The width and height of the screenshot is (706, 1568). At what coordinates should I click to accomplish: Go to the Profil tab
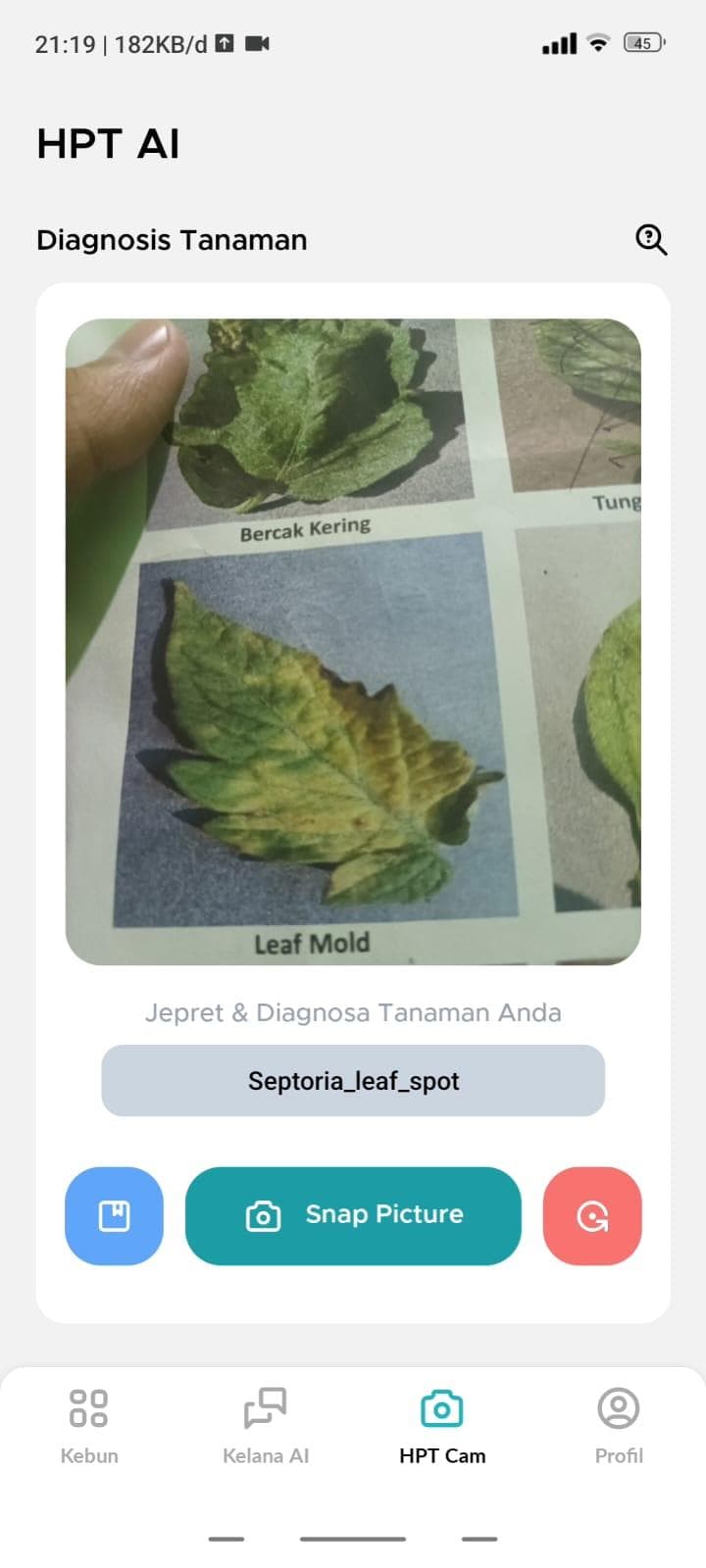click(x=619, y=1426)
